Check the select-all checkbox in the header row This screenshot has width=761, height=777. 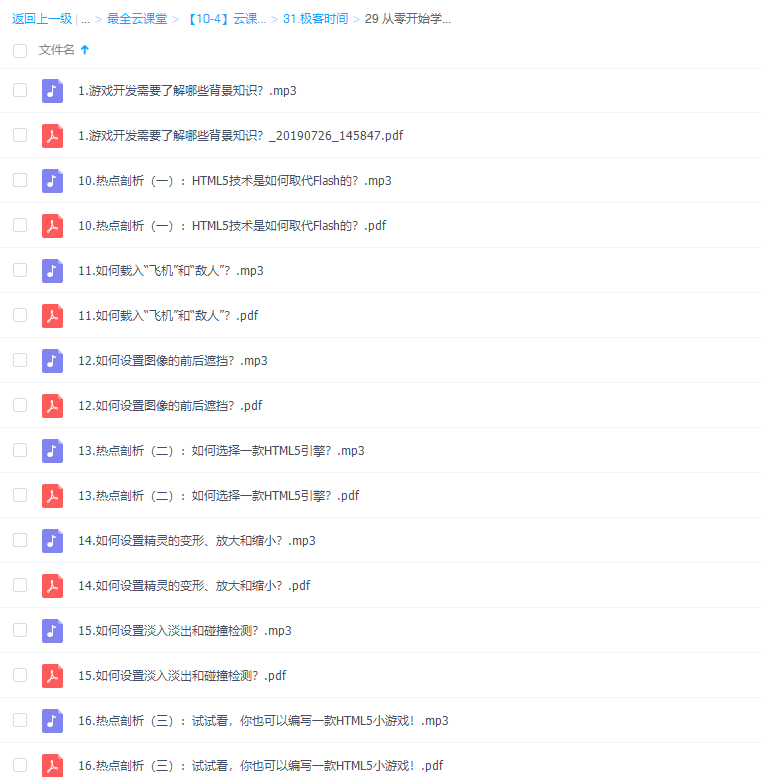(20, 49)
